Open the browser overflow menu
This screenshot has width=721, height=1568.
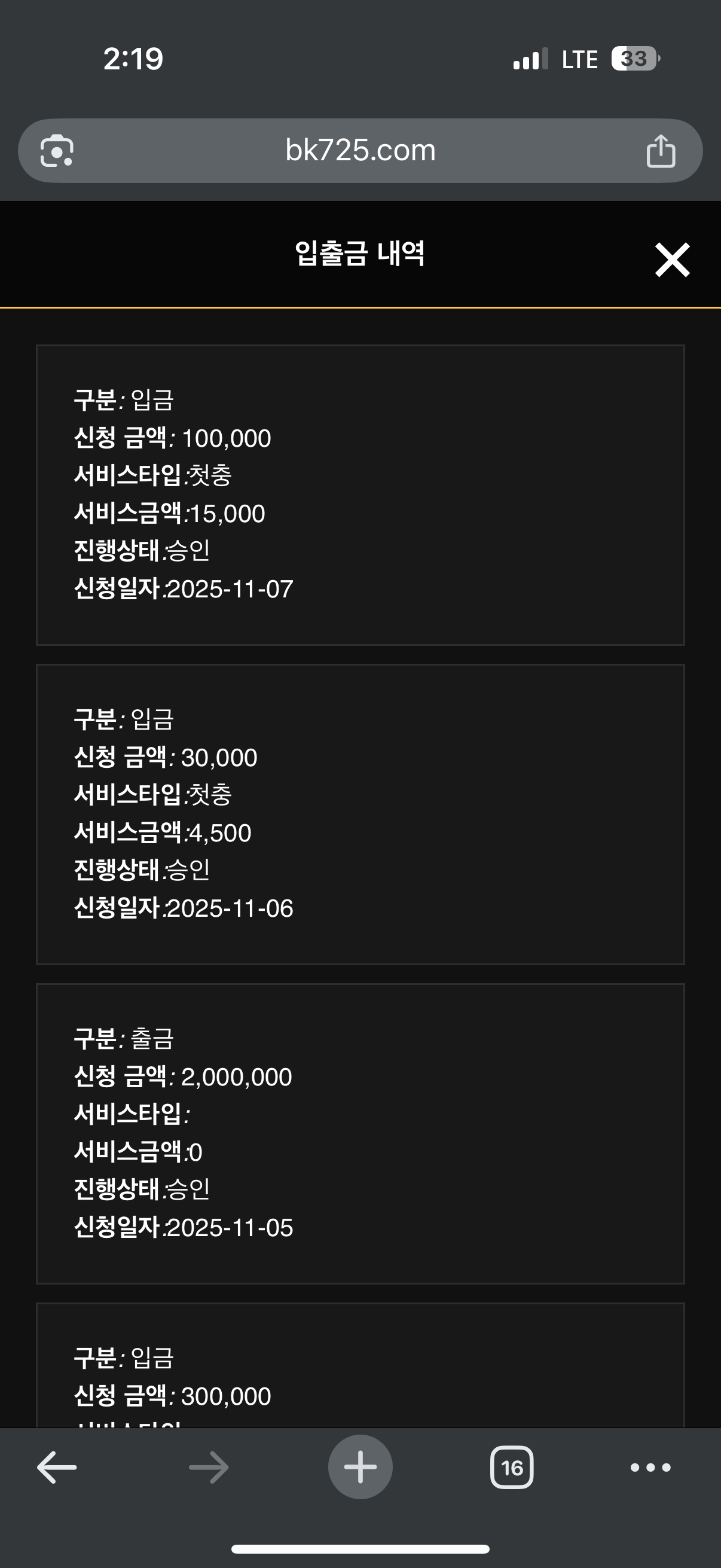650,1468
